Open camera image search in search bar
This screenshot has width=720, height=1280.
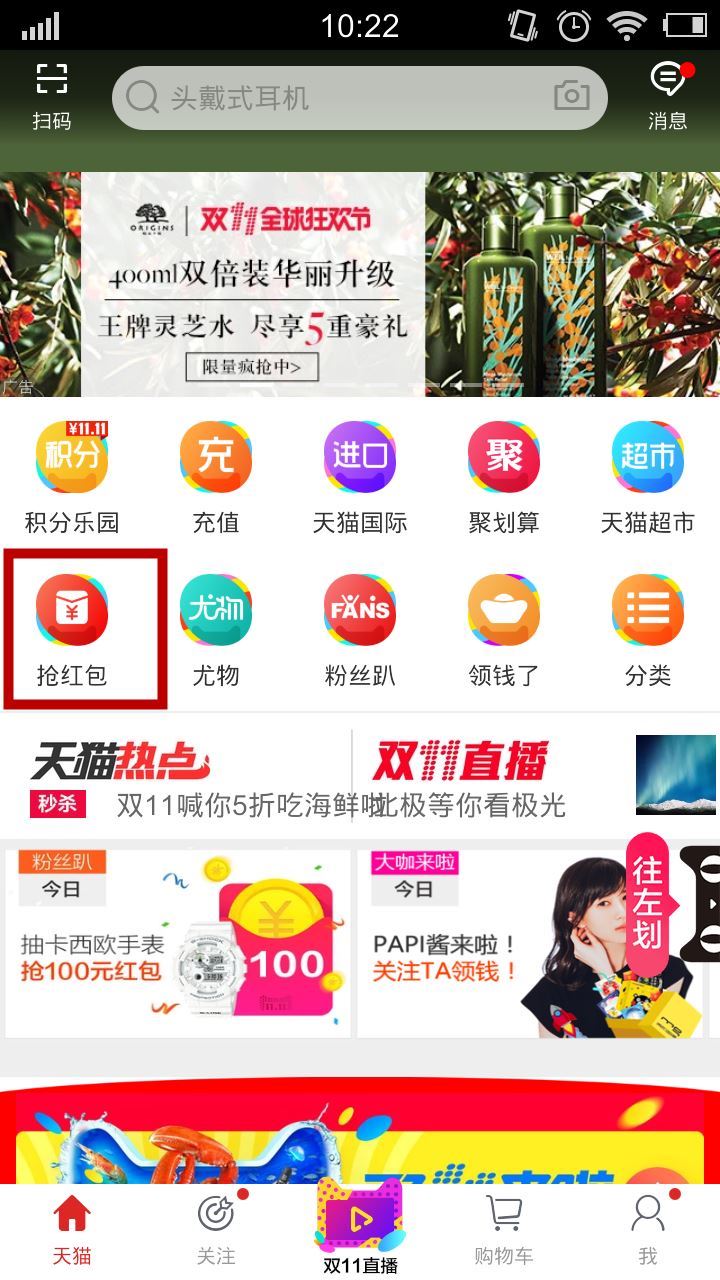[571, 97]
